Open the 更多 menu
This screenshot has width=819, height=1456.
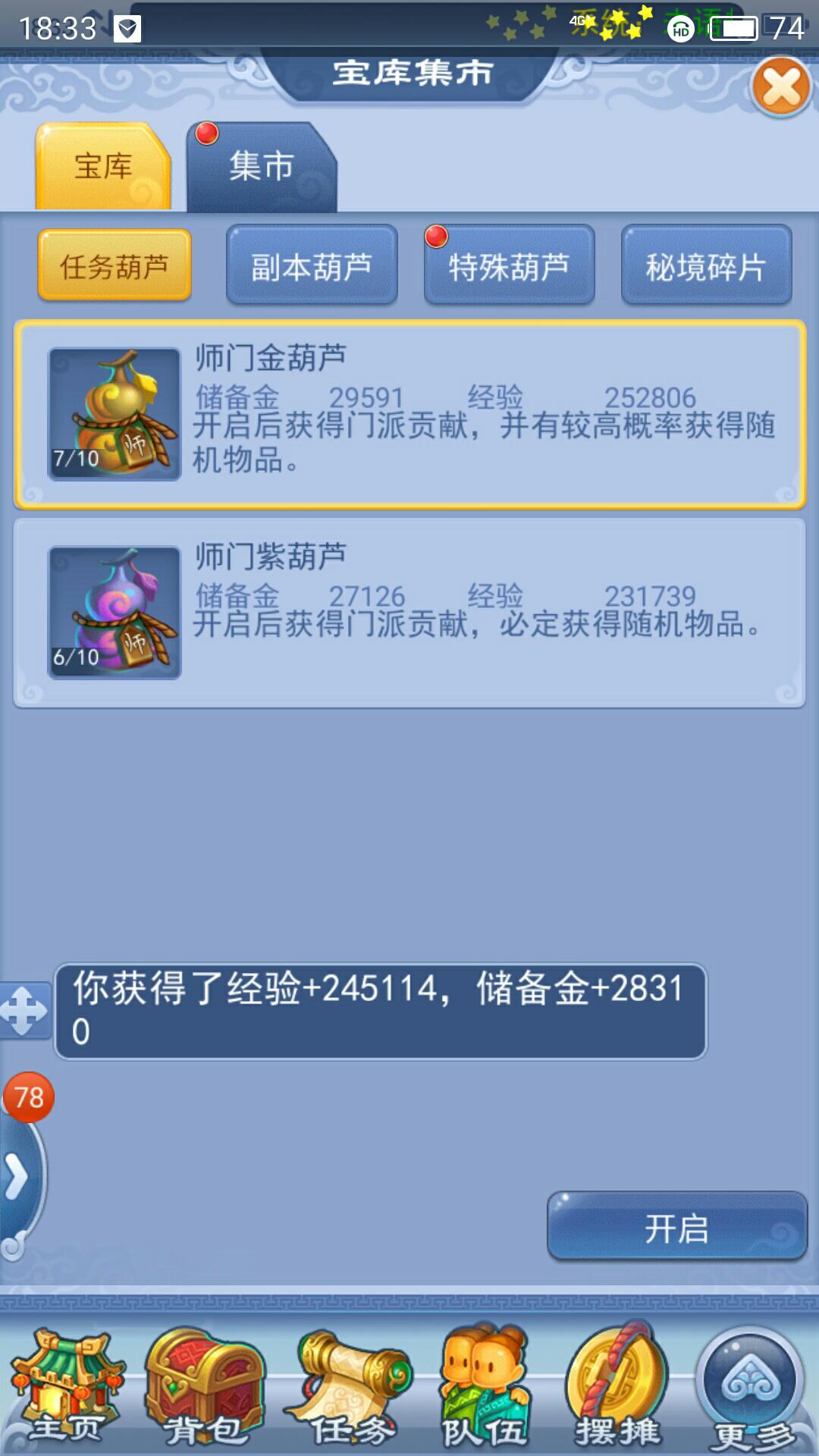752,1388
